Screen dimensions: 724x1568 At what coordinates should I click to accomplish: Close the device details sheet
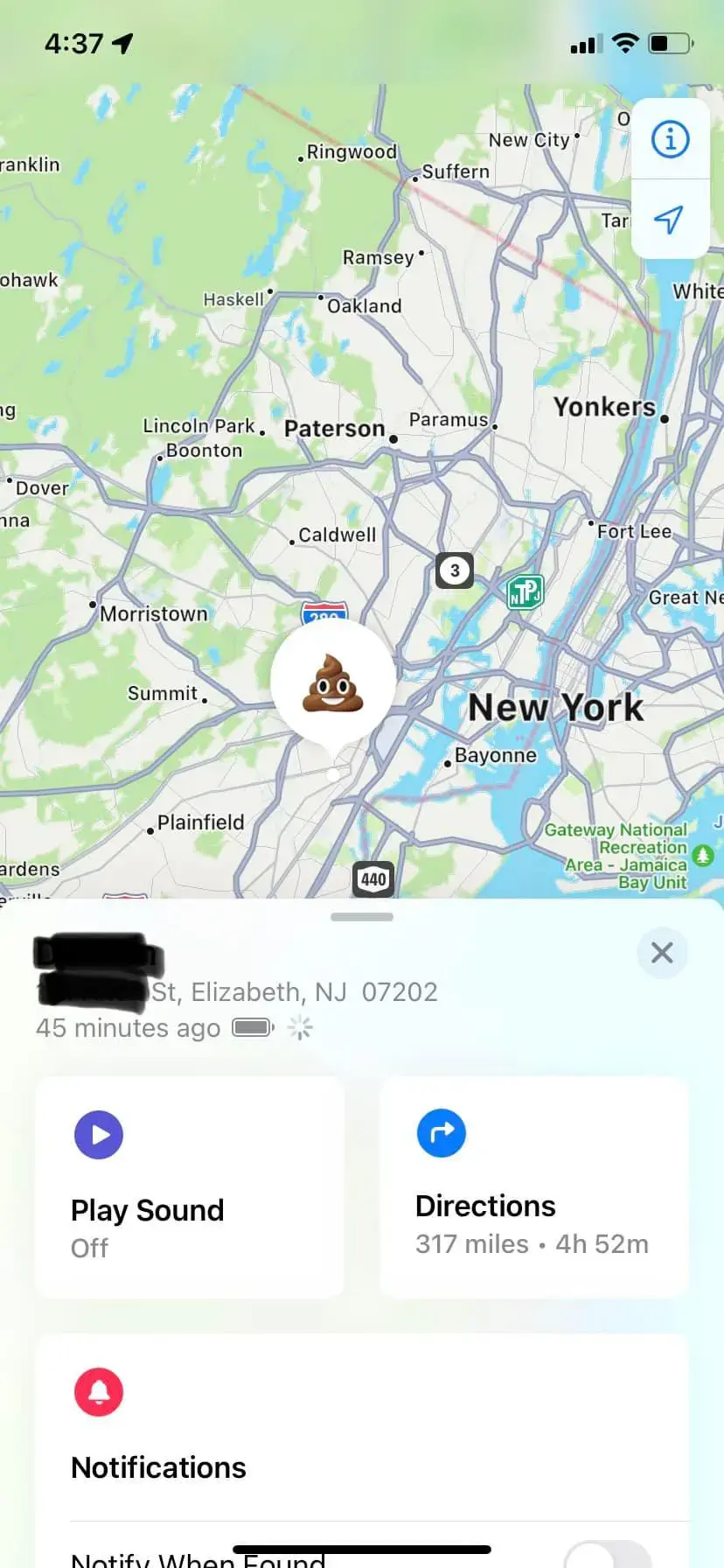coord(662,952)
